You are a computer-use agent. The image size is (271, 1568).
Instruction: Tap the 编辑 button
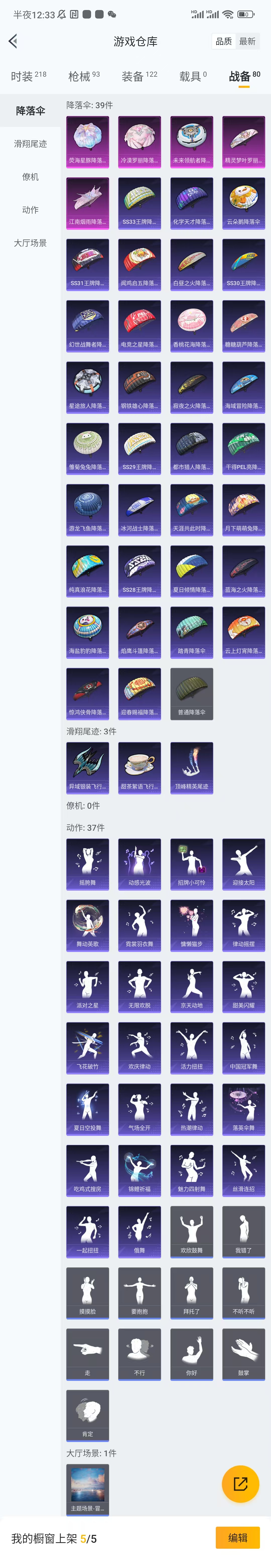(x=237, y=1538)
